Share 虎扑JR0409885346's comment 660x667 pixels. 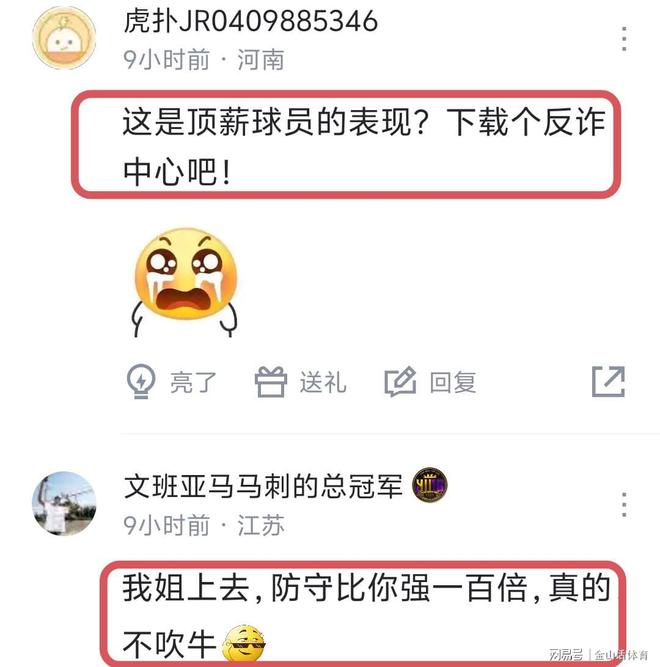(x=608, y=381)
